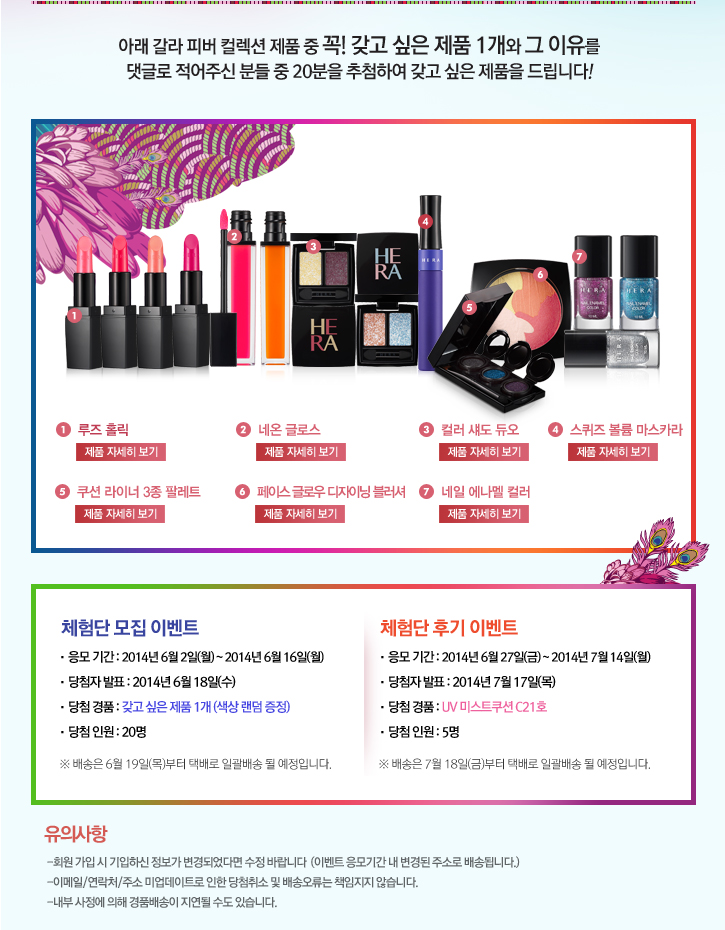
Task: Open 네온 글로스 product details
Action: point(300,452)
